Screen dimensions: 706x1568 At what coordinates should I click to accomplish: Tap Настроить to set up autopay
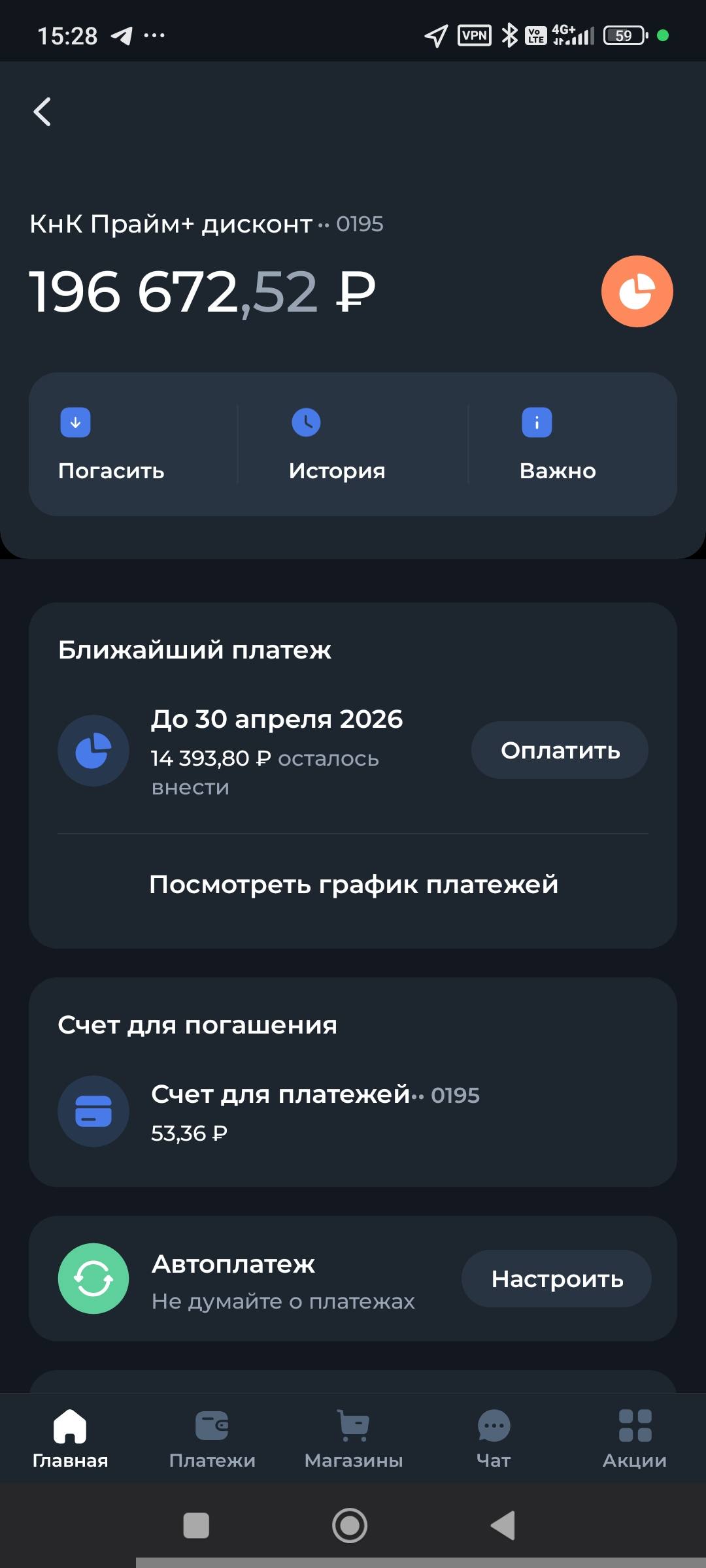coord(557,1279)
